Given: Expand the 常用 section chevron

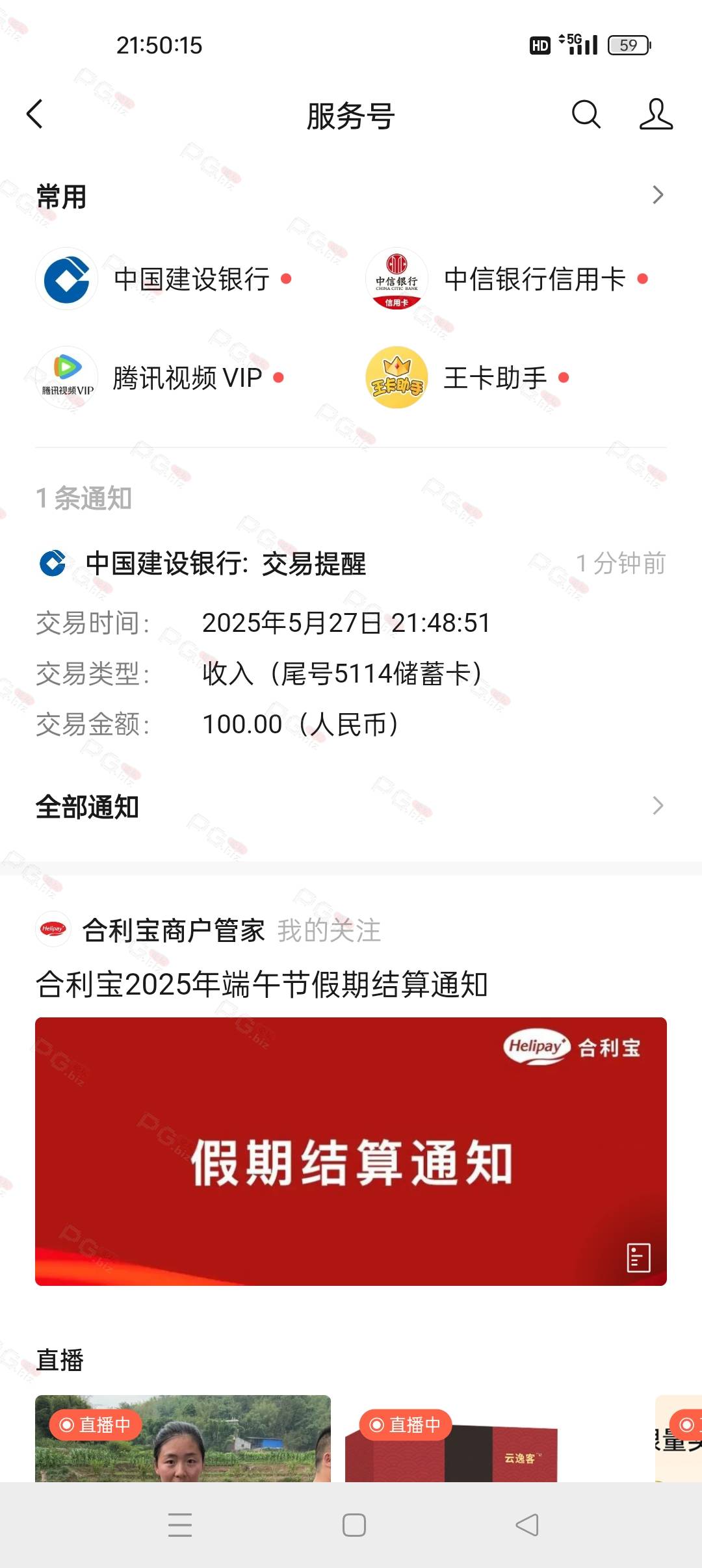Looking at the screenshot, I should pyautogui.click(x=658, y=195).
